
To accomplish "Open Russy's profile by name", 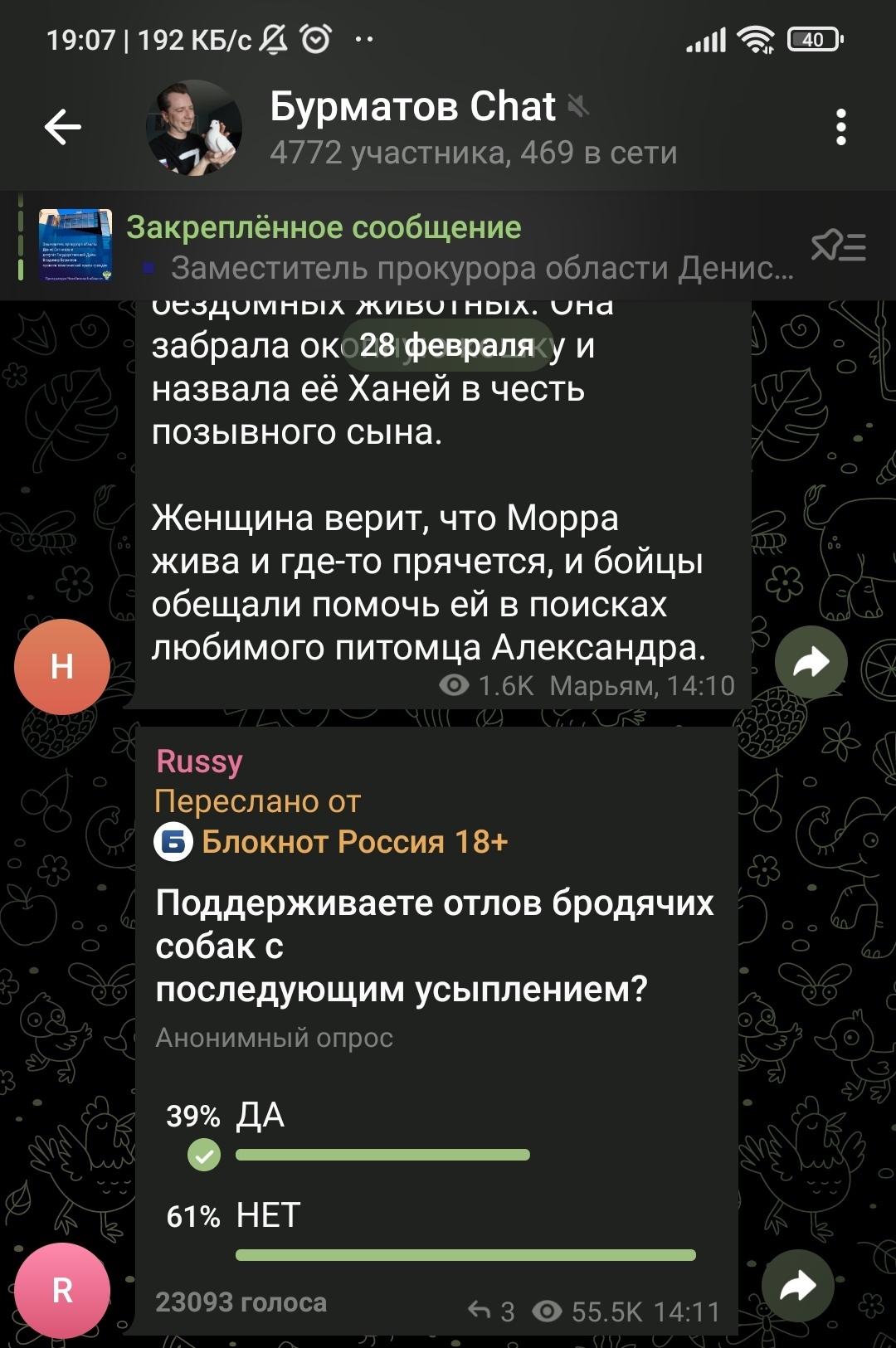I will pyautogui.click(x=200, y=761).
